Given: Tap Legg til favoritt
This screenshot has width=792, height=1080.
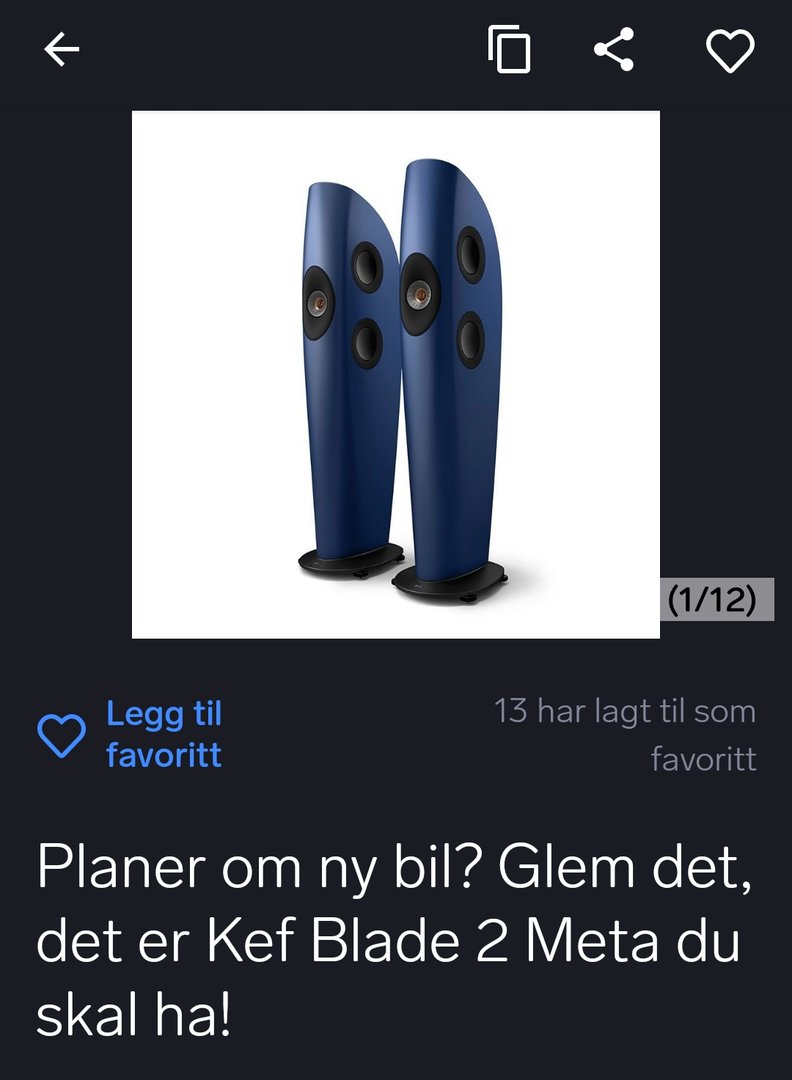Looking at the screenshot, I should coord(163,734).
